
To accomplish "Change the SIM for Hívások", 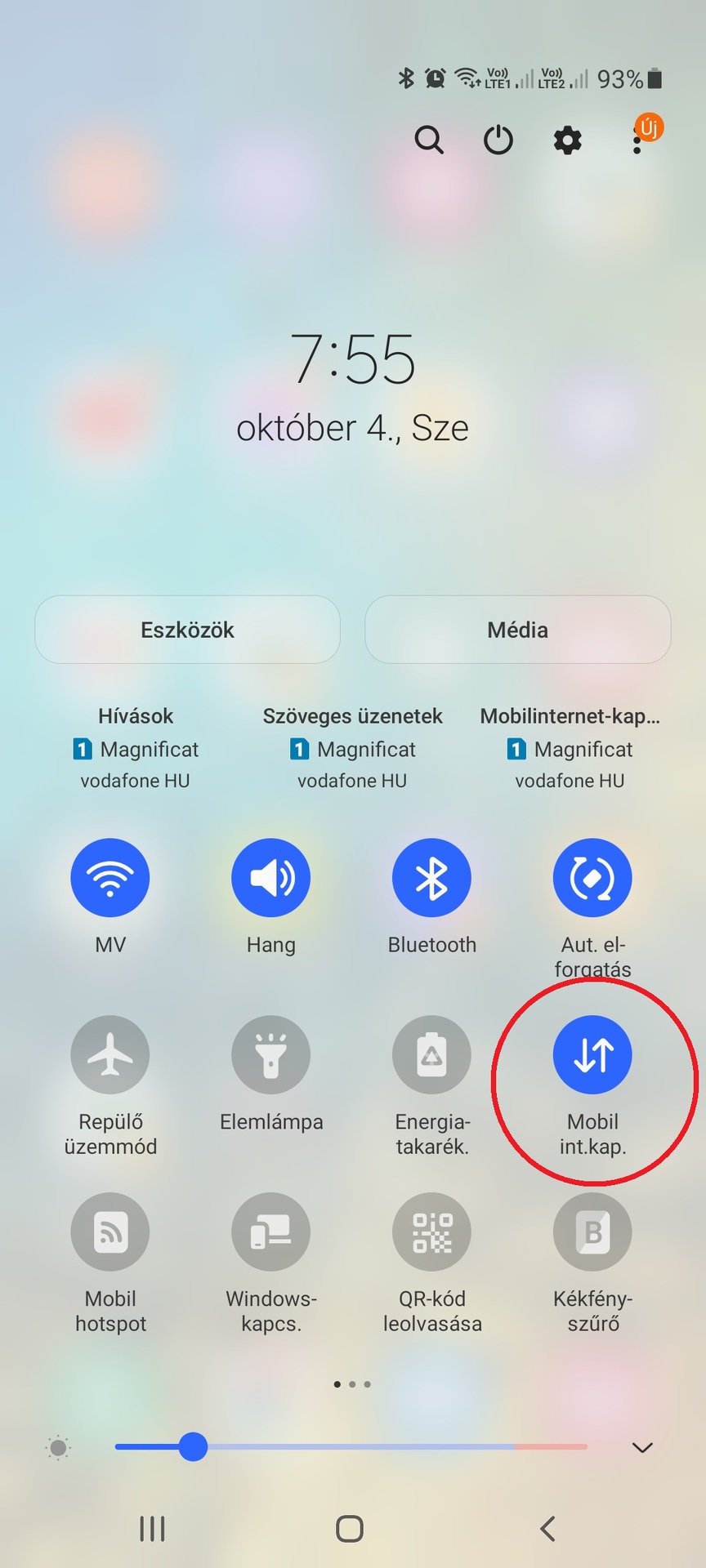I will 136,749.
